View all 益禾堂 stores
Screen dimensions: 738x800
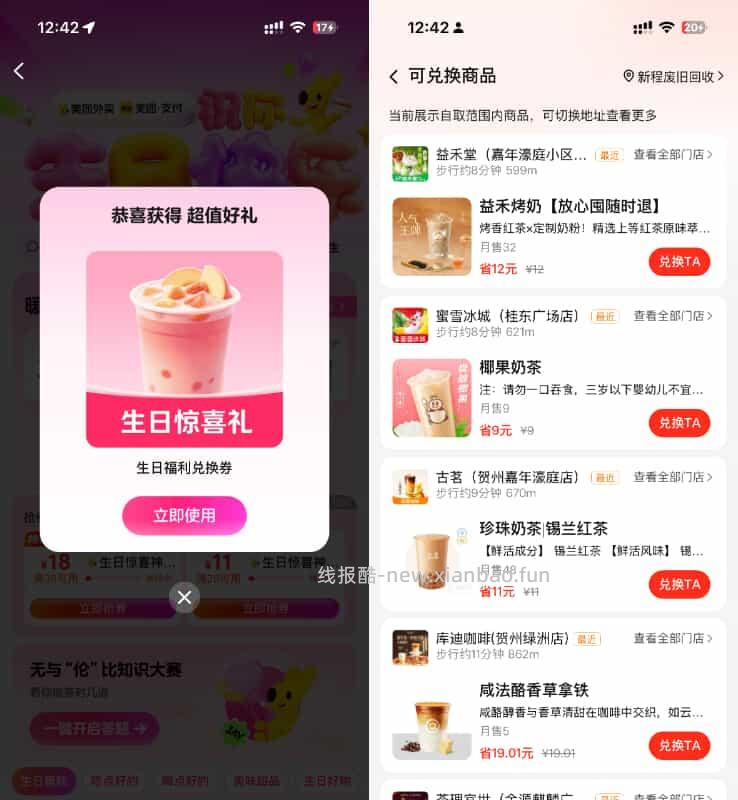673,155
